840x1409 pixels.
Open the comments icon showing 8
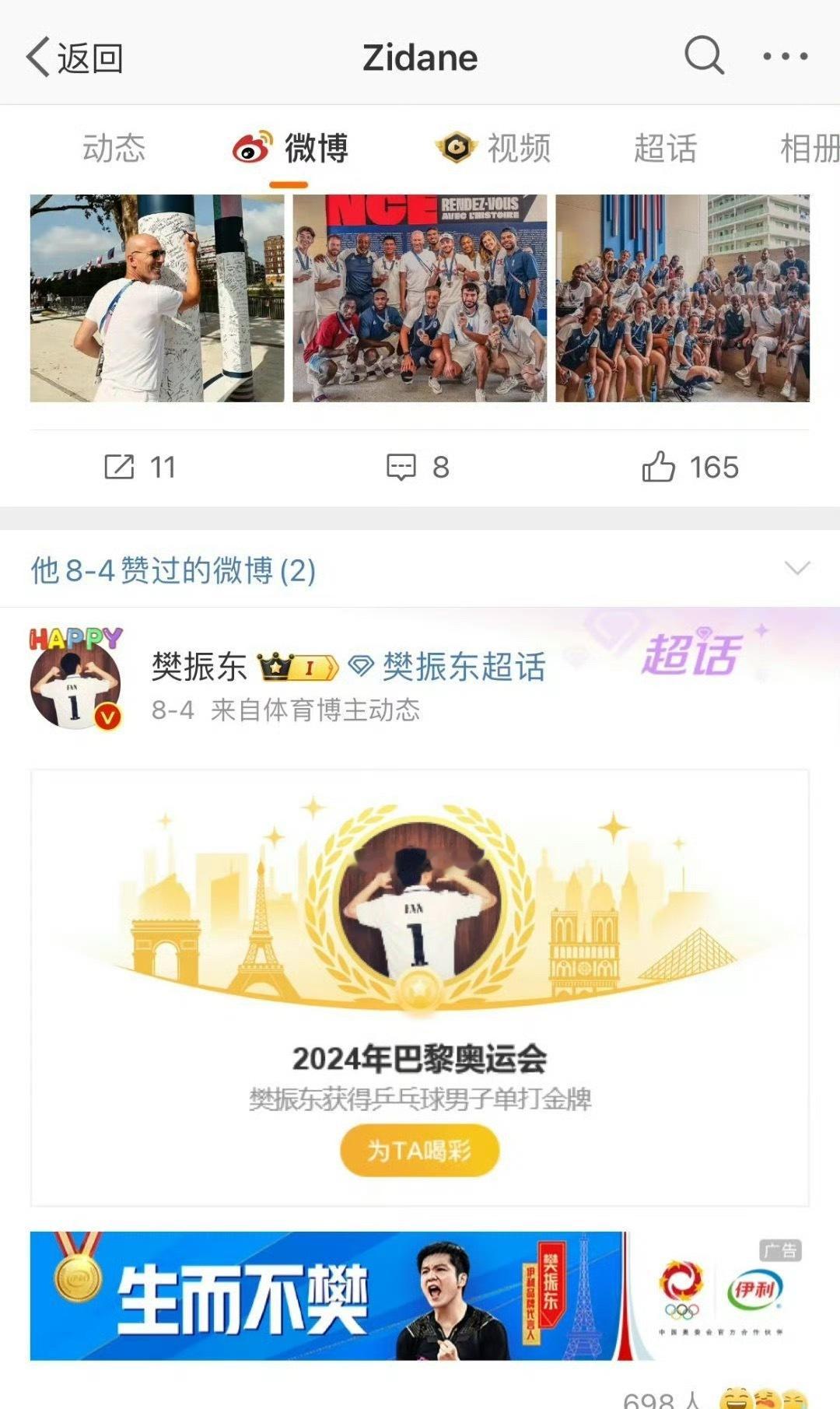[x=401, y=467]
